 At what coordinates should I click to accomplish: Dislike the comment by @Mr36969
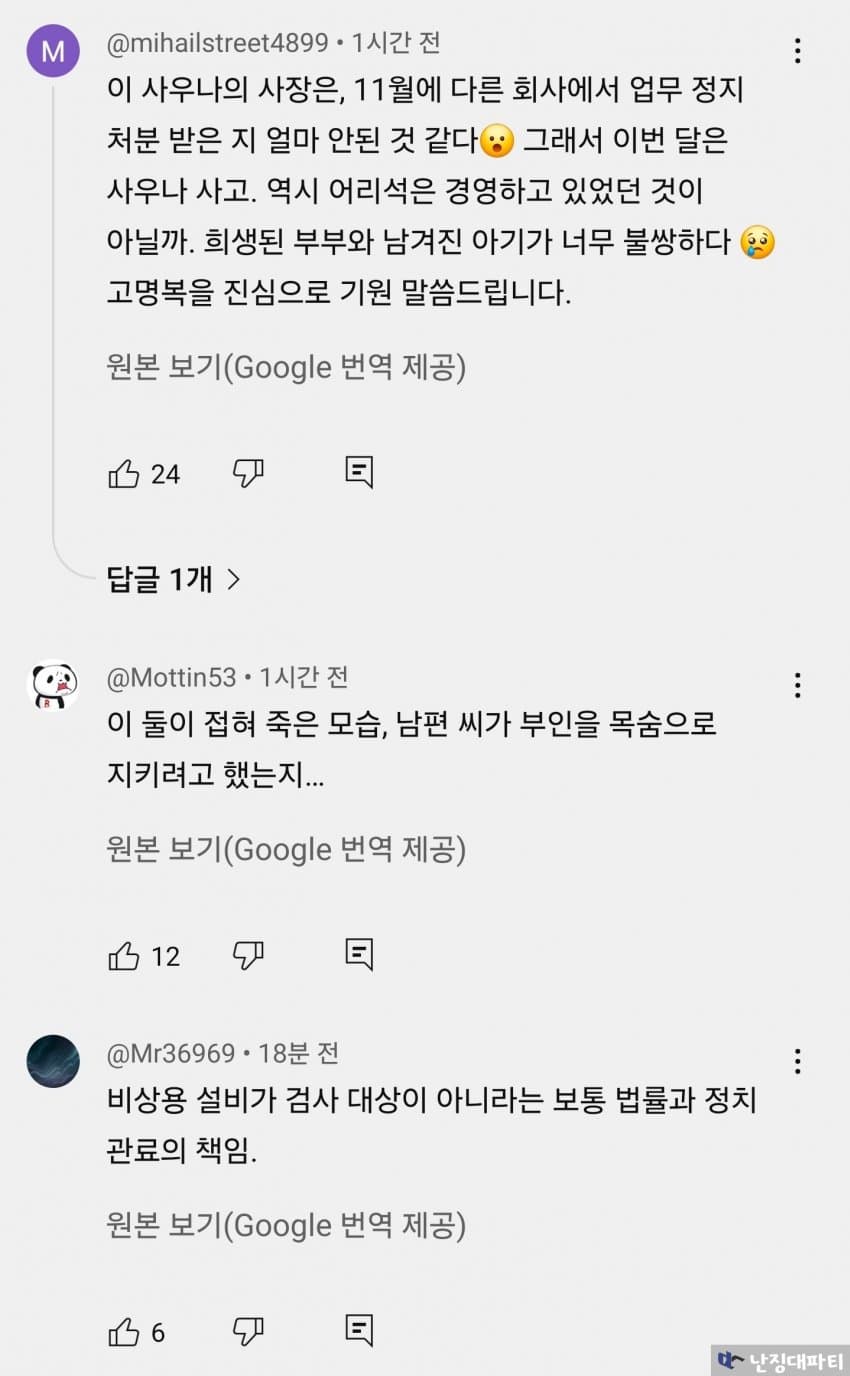[x=247, y=1332]
